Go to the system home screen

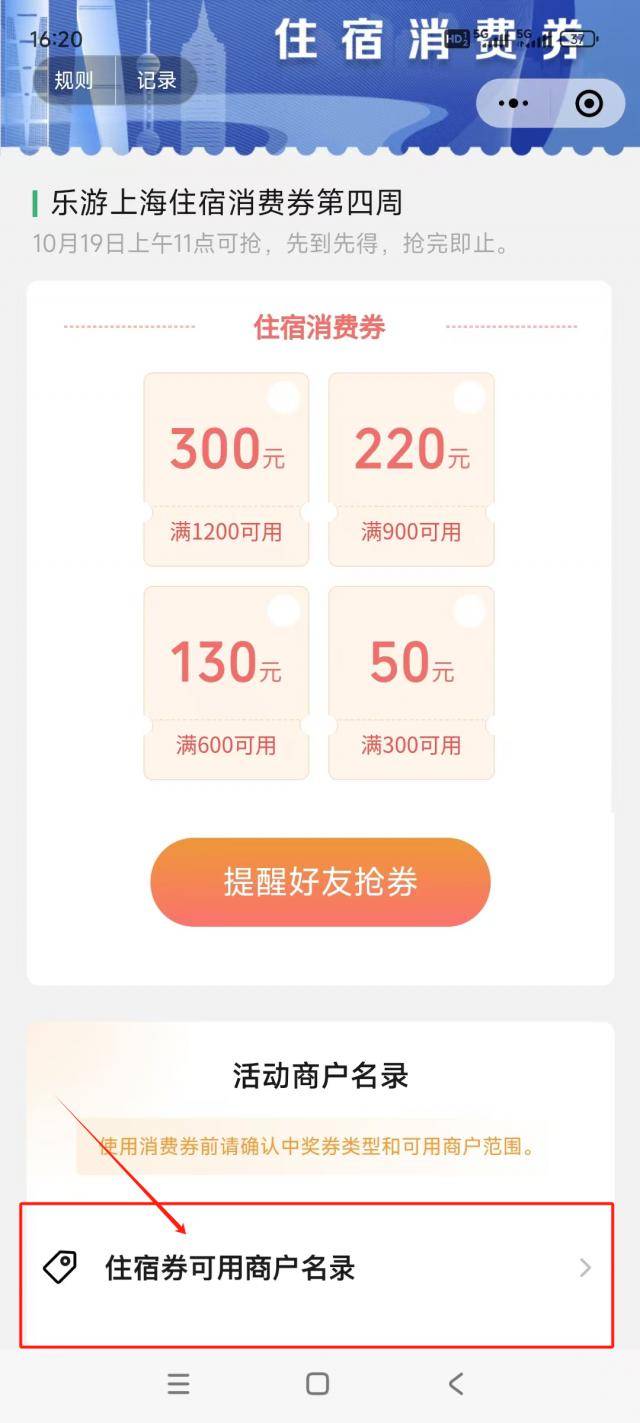[x=318, y=1383]
